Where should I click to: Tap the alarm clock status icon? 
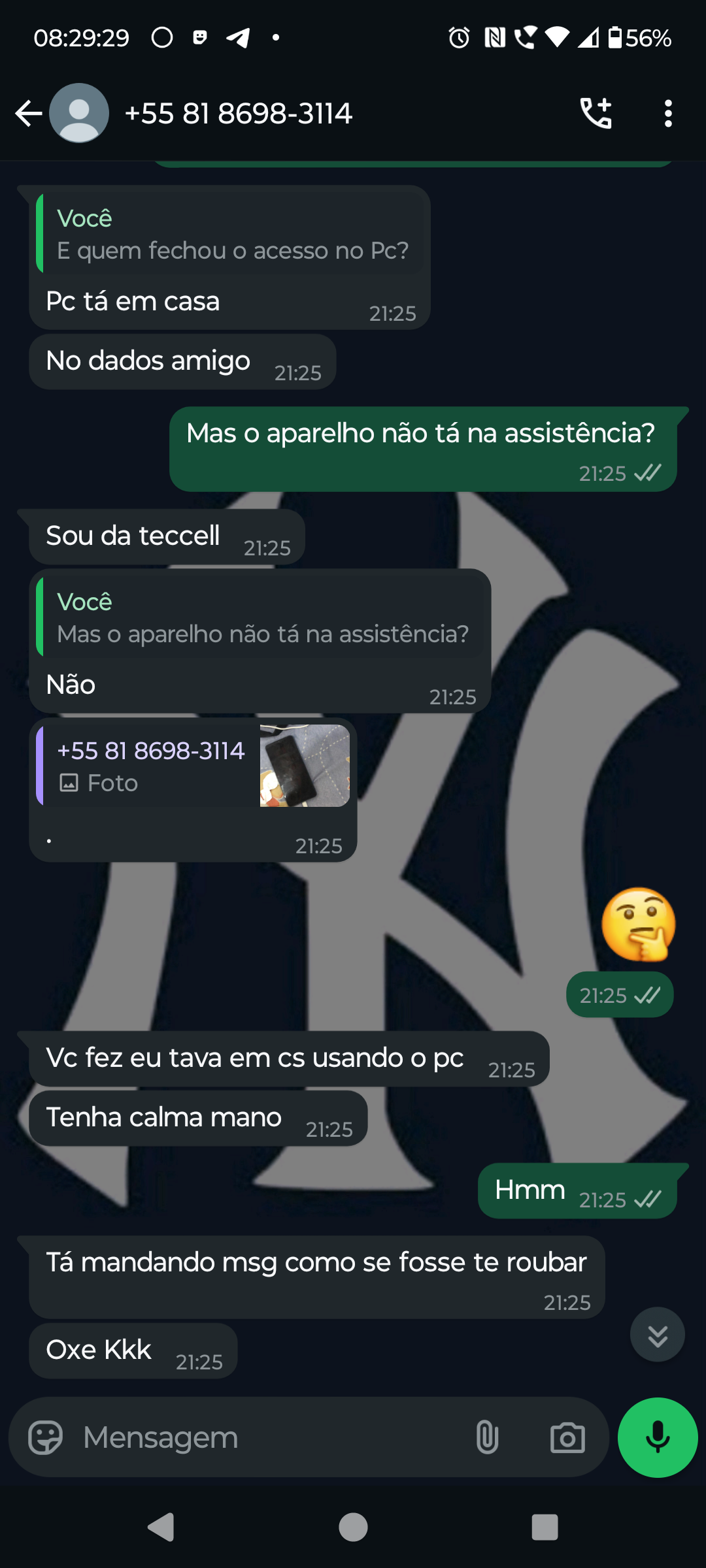(x=458, y=37)
